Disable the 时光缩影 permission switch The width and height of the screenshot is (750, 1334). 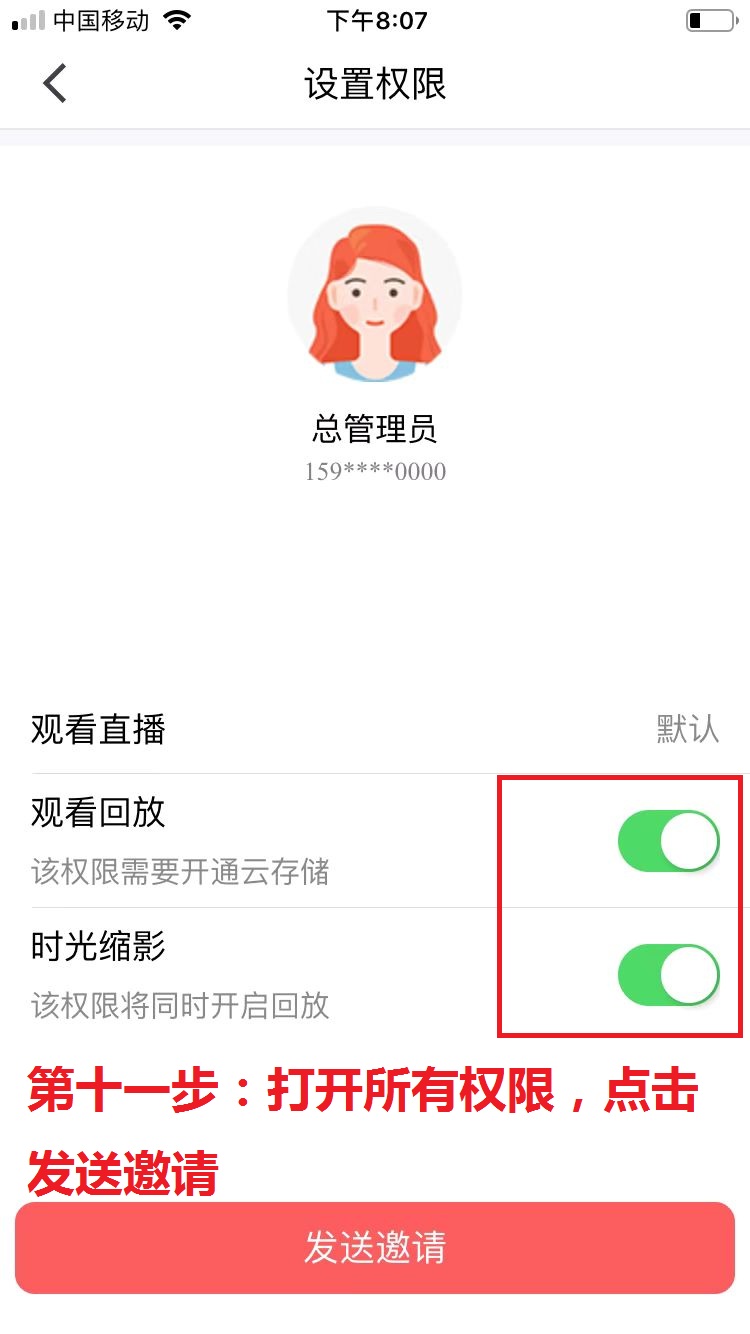(669, 974)
